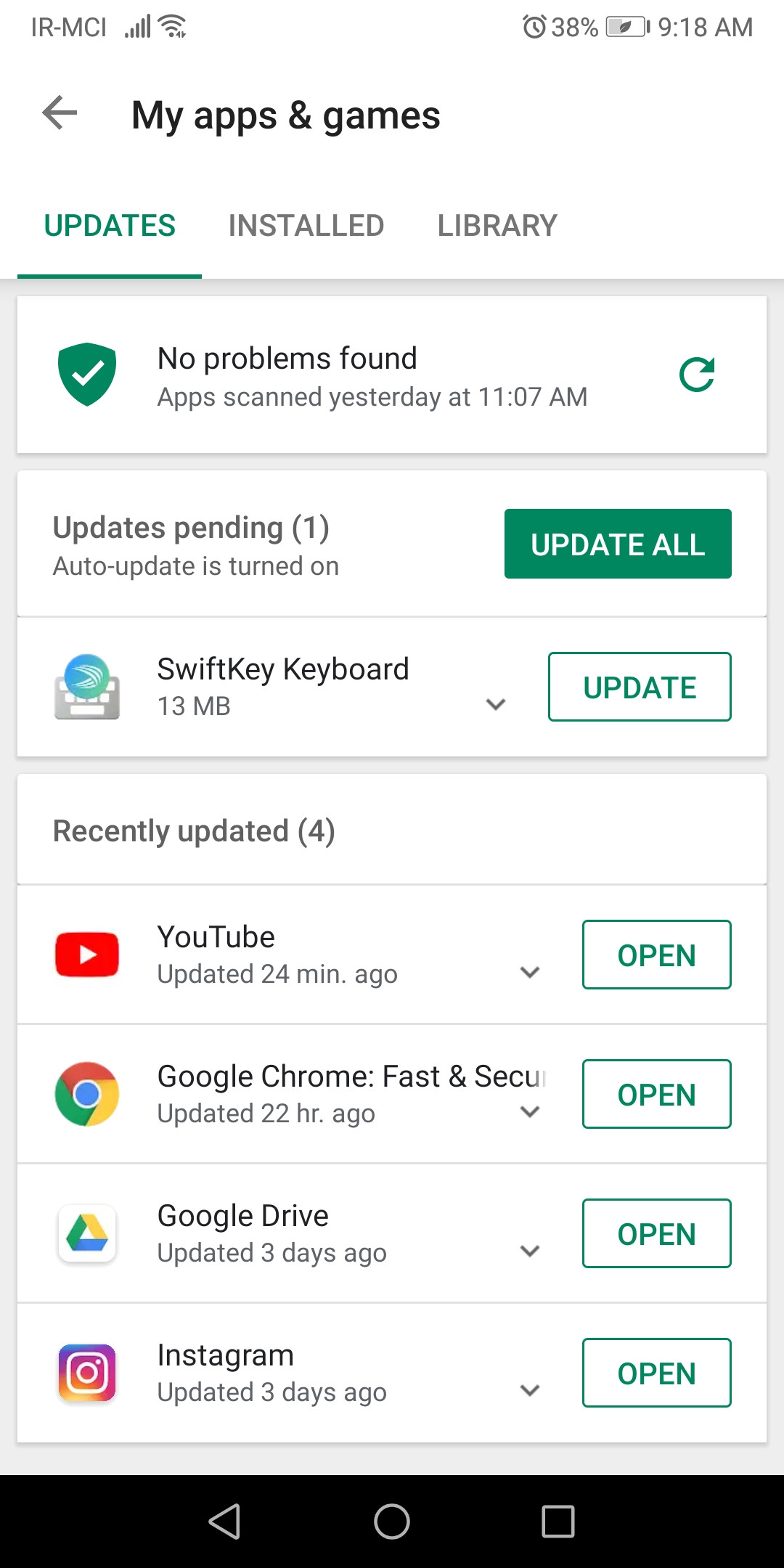Show recent apps

(x=558, y=1521)
